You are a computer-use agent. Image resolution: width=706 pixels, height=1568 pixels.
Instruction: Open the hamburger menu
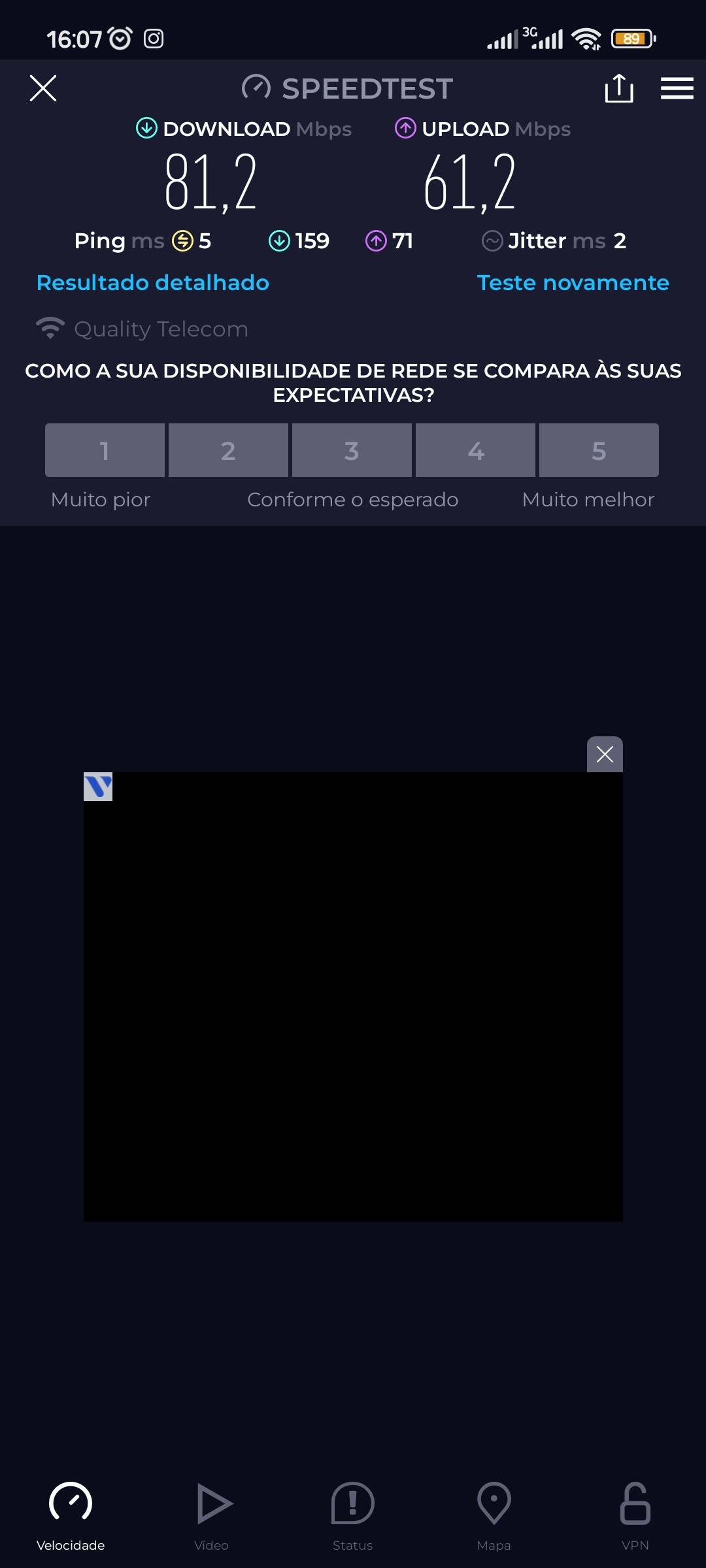point(677,88)
